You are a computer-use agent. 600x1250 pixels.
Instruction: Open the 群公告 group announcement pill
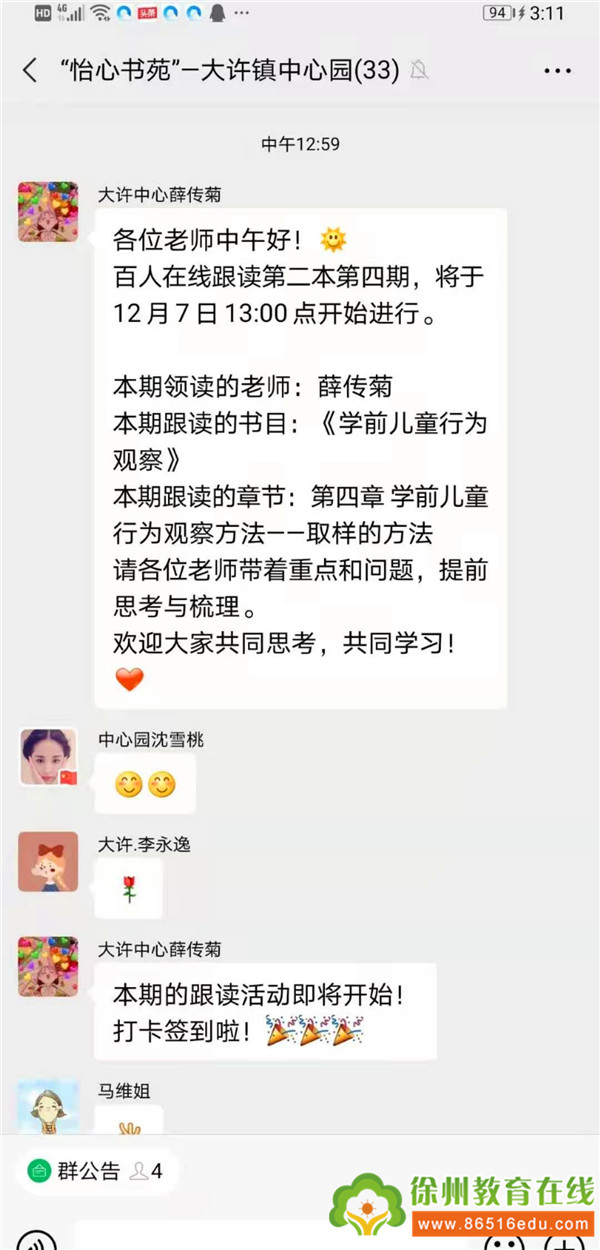[x=94, y=1171]
